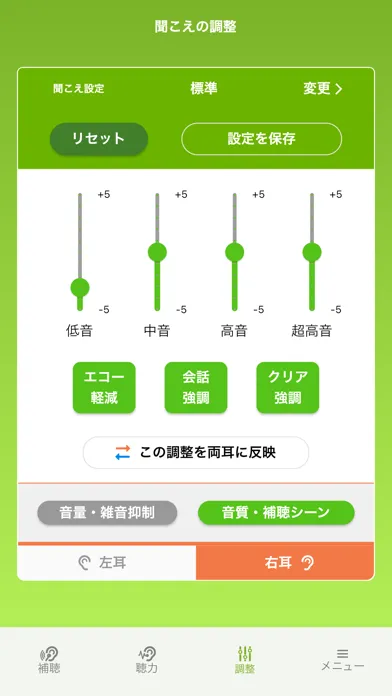Toggle 会話強調 option

coord(196,388)
